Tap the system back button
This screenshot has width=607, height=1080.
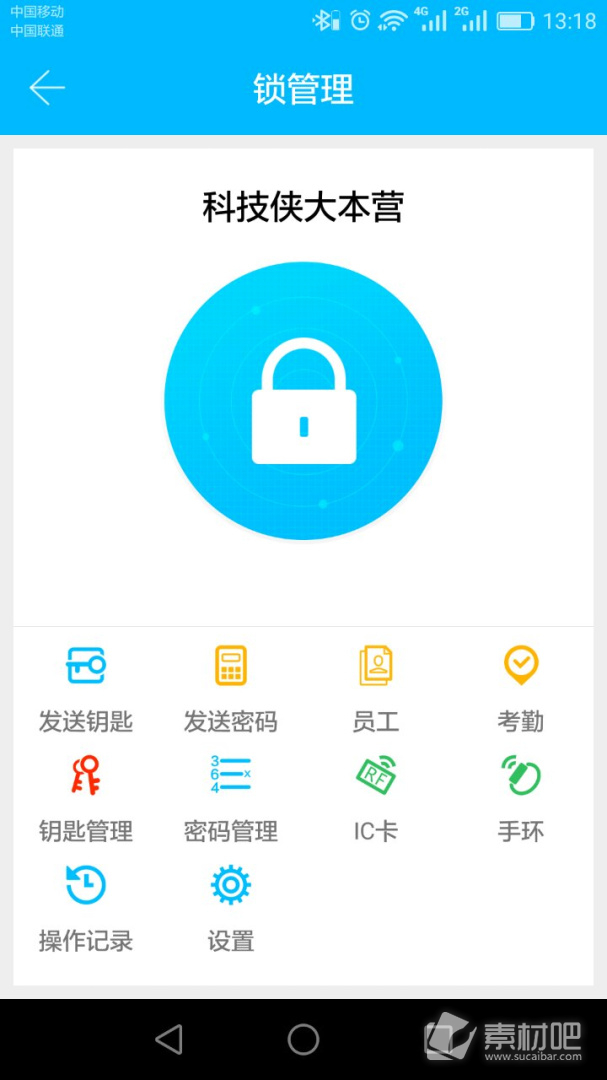point(169,1039)
